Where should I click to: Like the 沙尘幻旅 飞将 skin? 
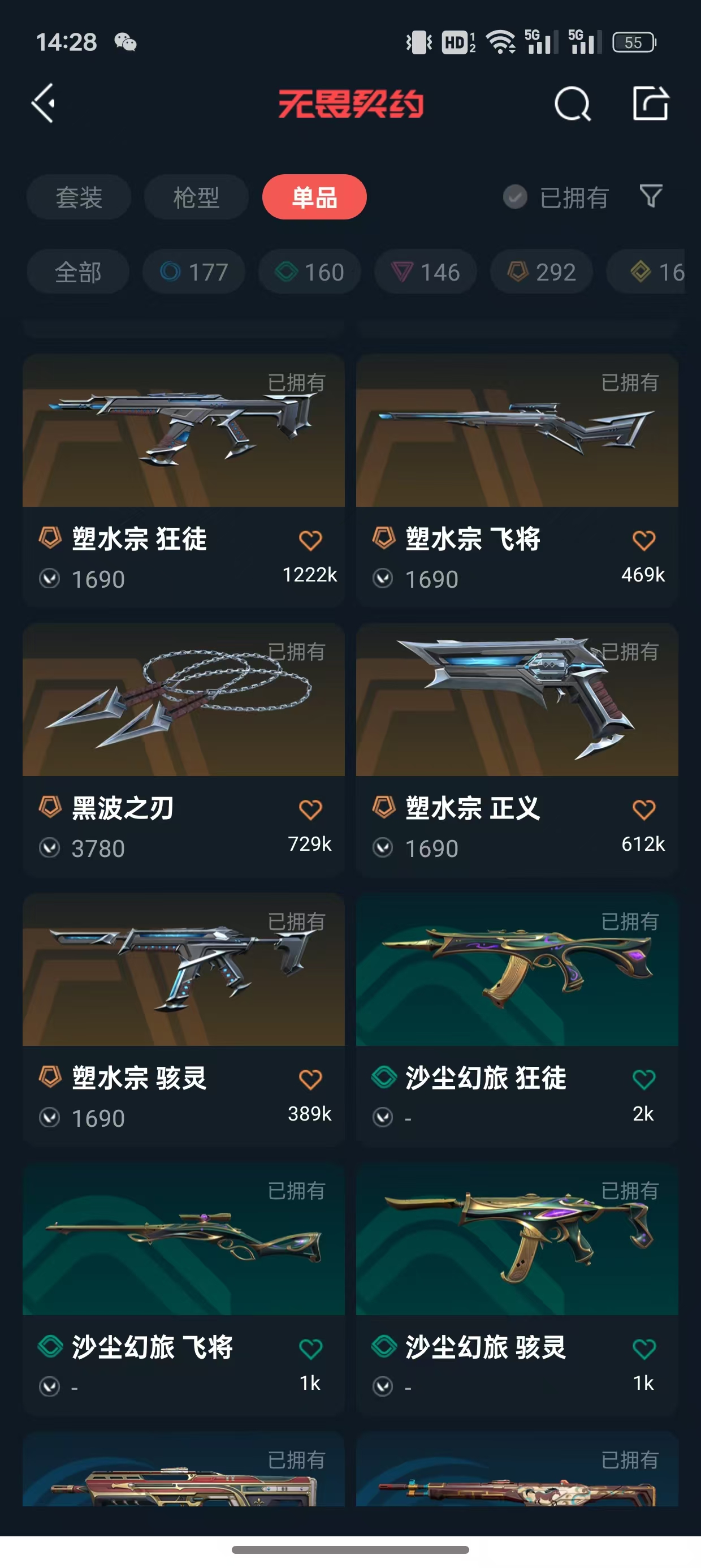click(x=310, y=1349)
